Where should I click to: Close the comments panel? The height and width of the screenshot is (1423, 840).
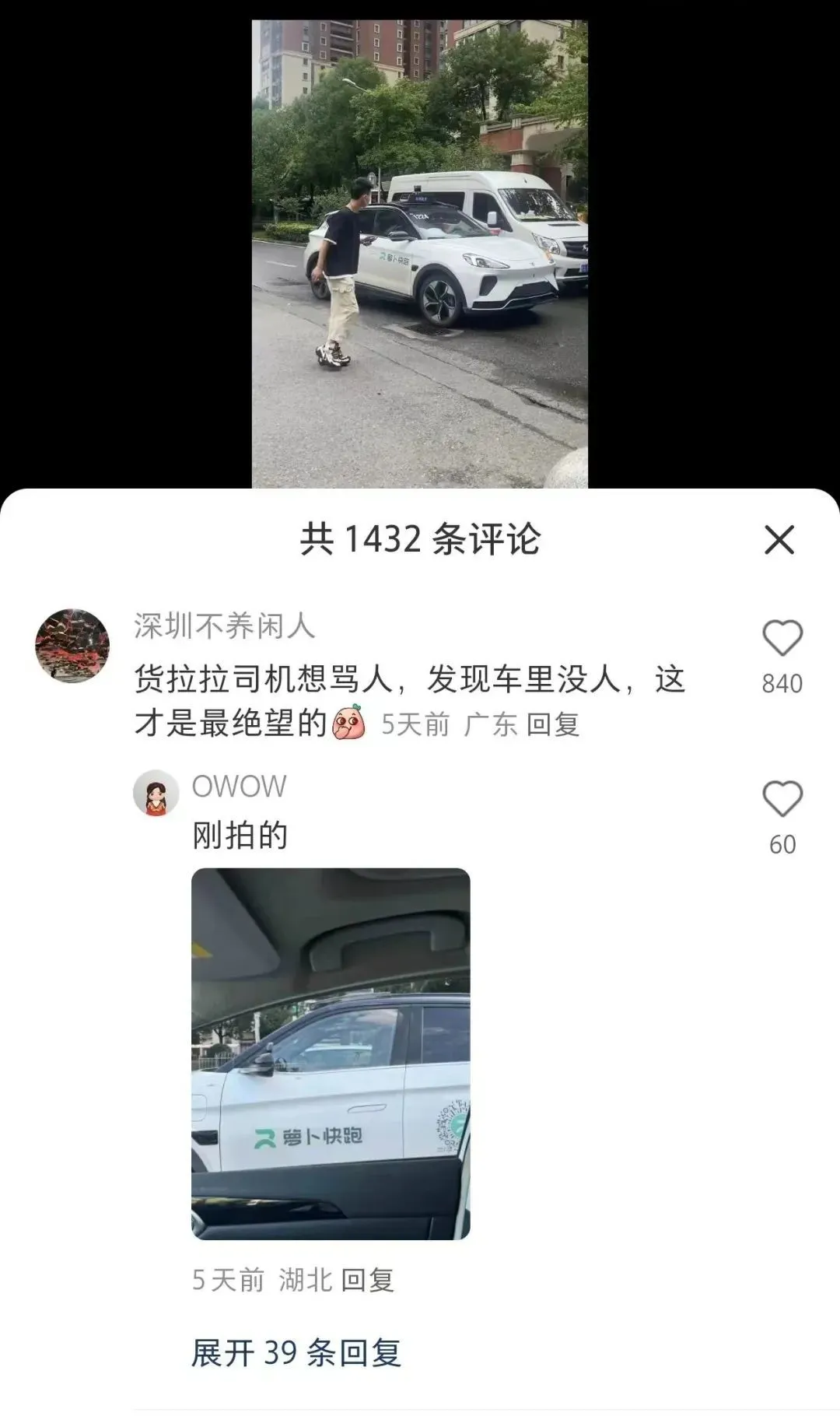click(x=779, y=539)
